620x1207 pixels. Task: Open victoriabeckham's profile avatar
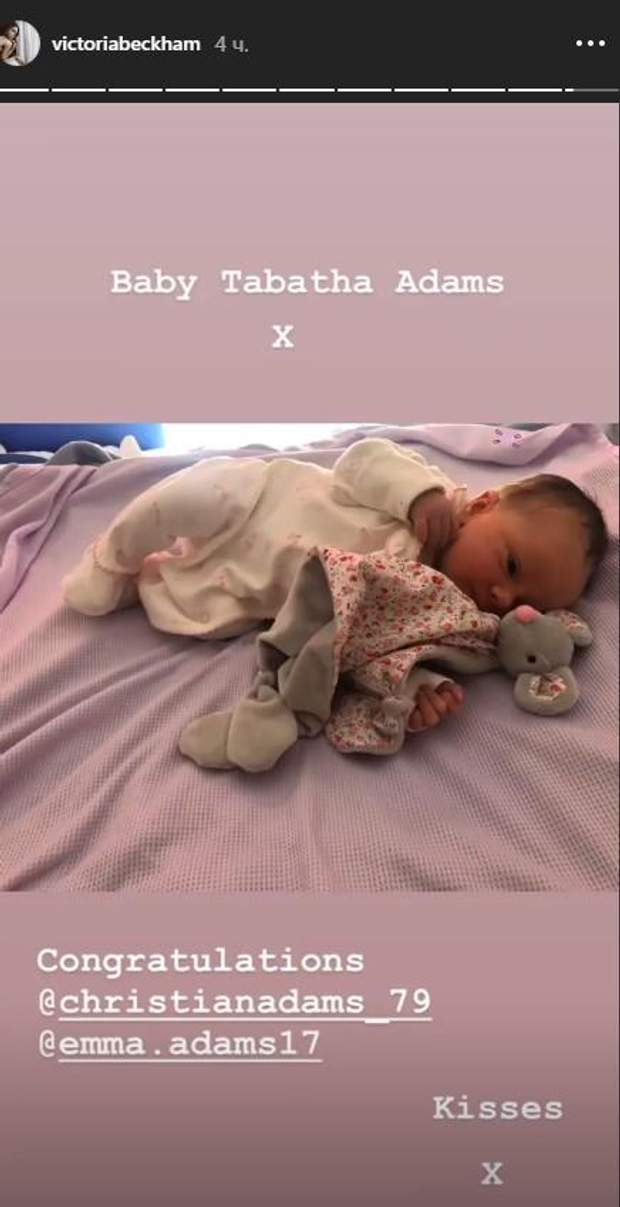[22, 46]
